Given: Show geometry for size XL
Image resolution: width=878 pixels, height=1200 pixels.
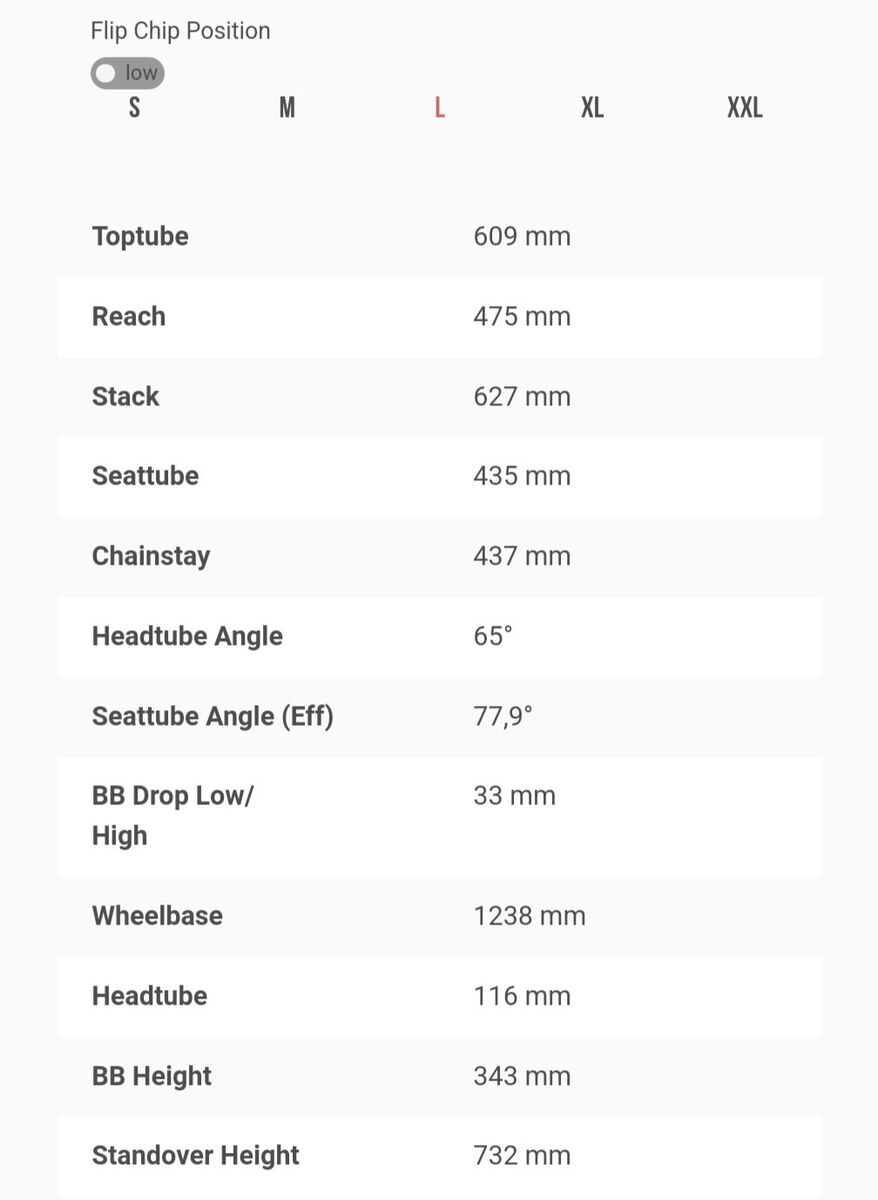Looking at the screenshot, I should 592,108.
